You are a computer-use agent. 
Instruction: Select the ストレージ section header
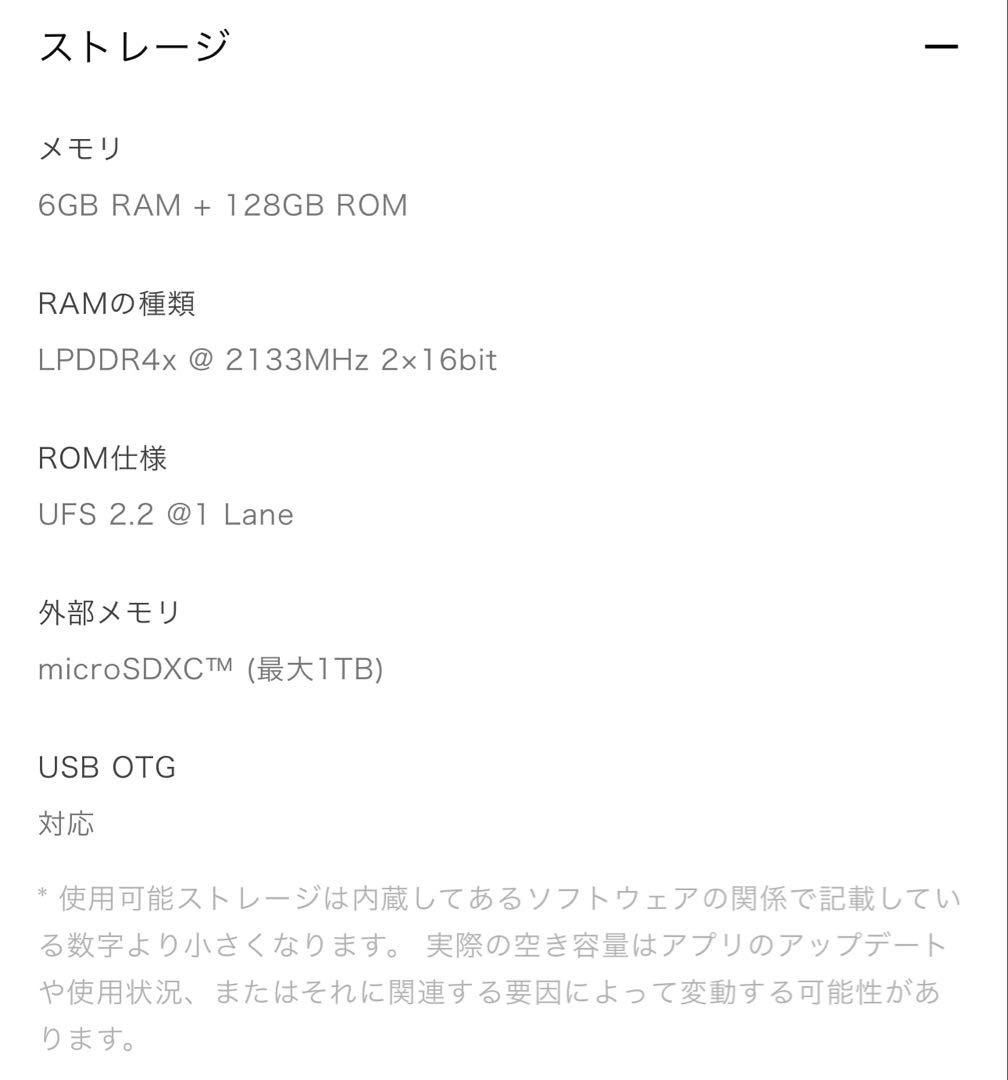click(137, 47)
